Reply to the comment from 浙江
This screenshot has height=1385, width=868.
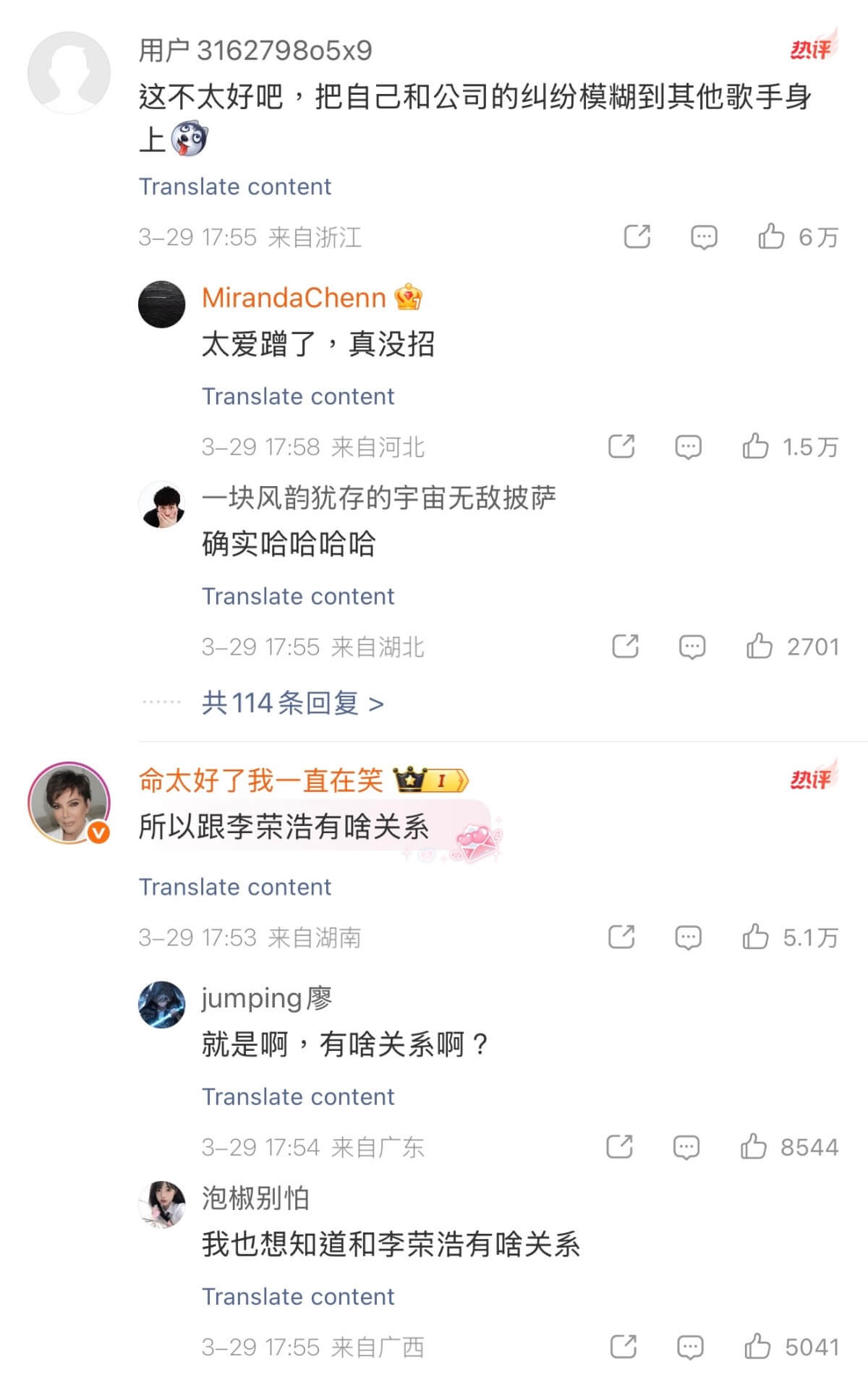point(704,236)
